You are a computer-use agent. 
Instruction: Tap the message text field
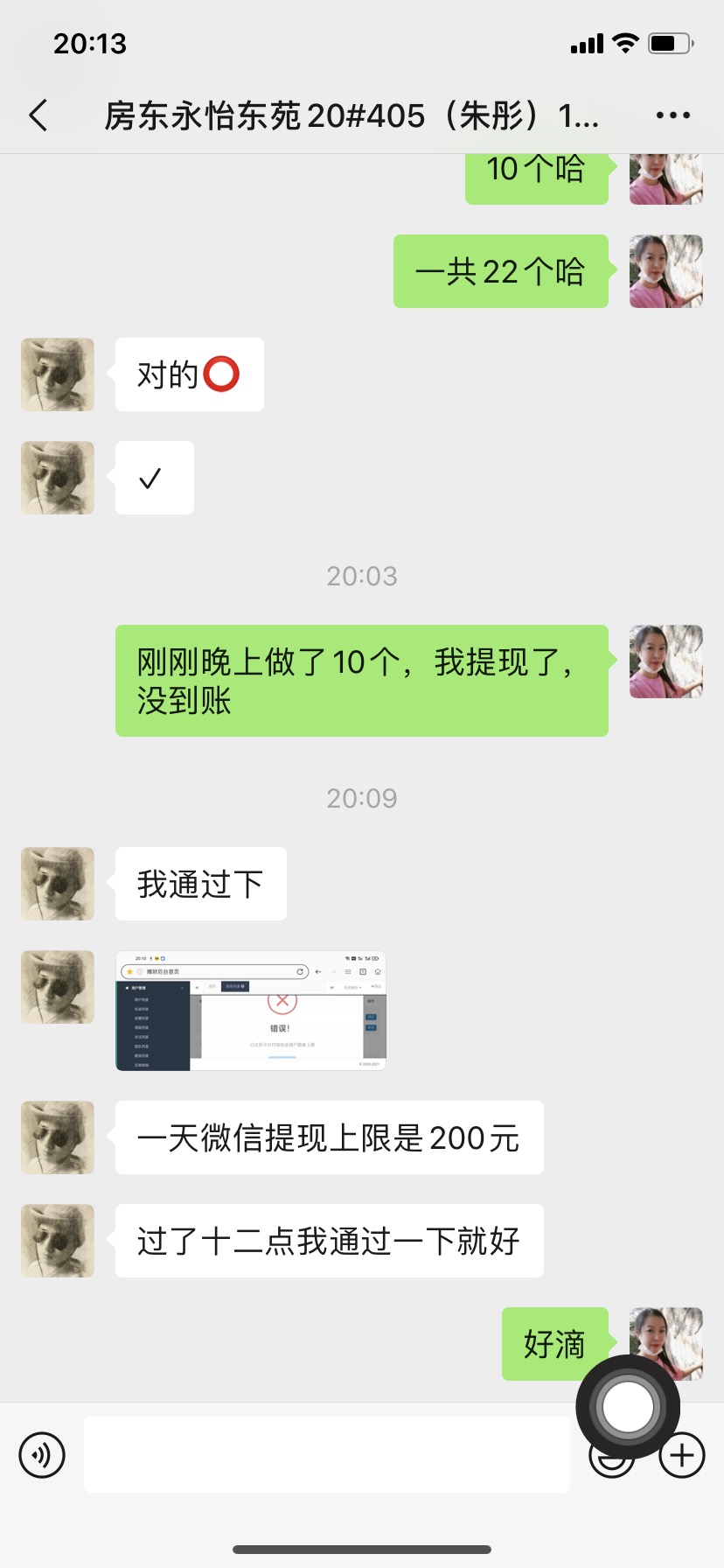tap(326, 1454)
